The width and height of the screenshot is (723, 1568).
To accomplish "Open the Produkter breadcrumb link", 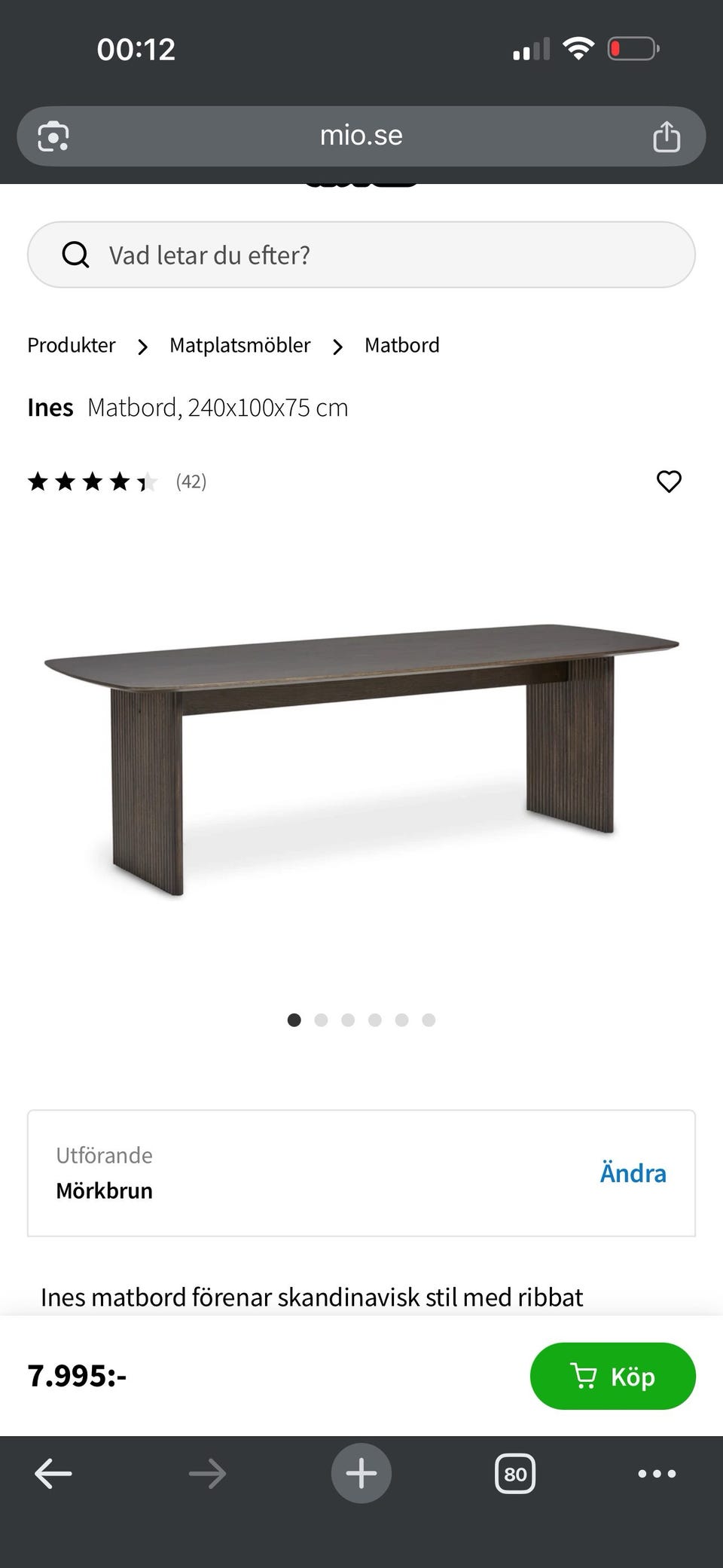I will 72,345.
